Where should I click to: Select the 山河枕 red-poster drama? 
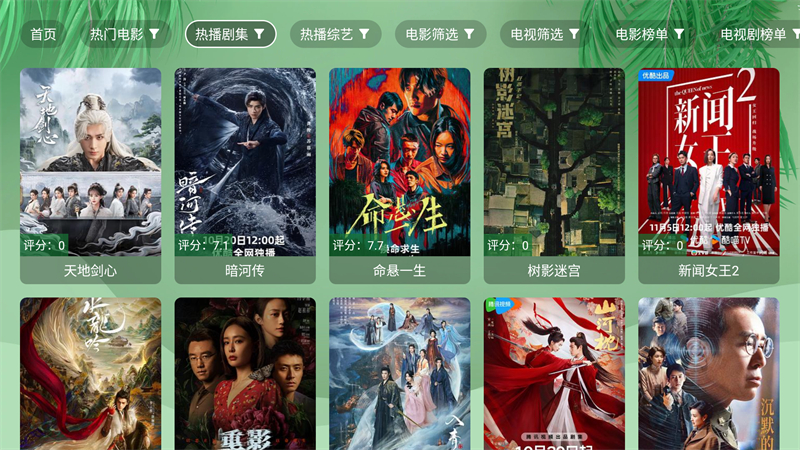click(554, 375)
